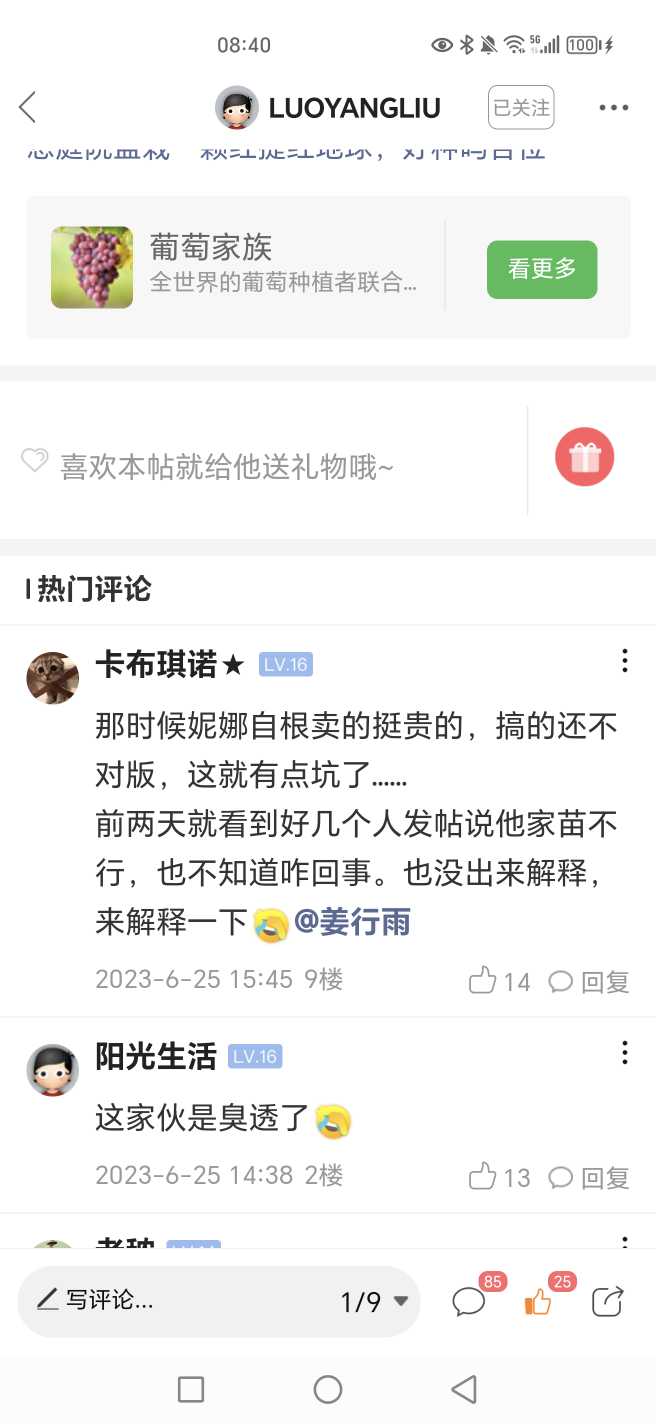Like 卡布琪诺's comment with 14 likes
Viewport: 656px width, 1424px height.
coord(499,981)
